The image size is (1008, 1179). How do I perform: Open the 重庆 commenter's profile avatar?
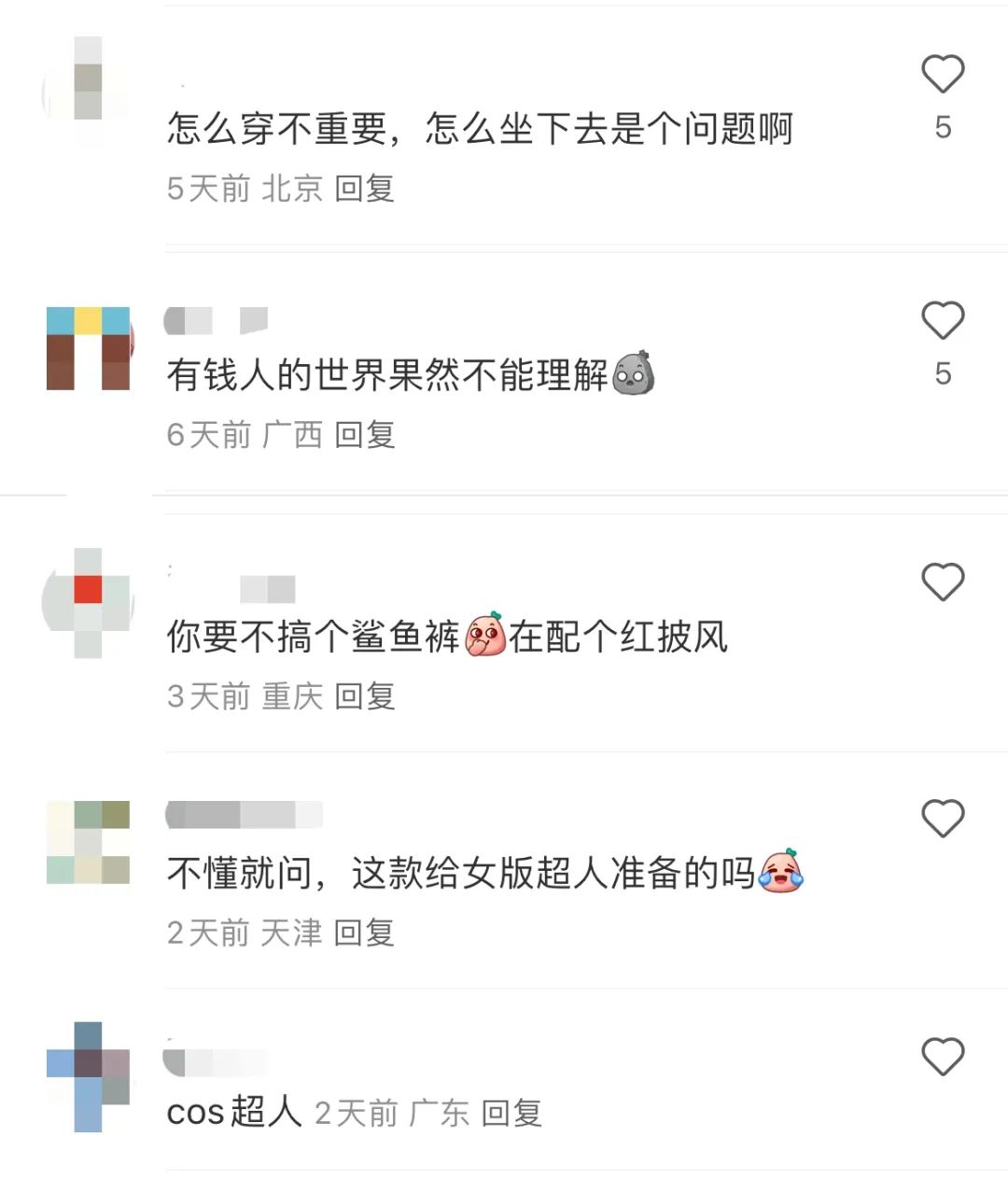(x=88, y=602)
